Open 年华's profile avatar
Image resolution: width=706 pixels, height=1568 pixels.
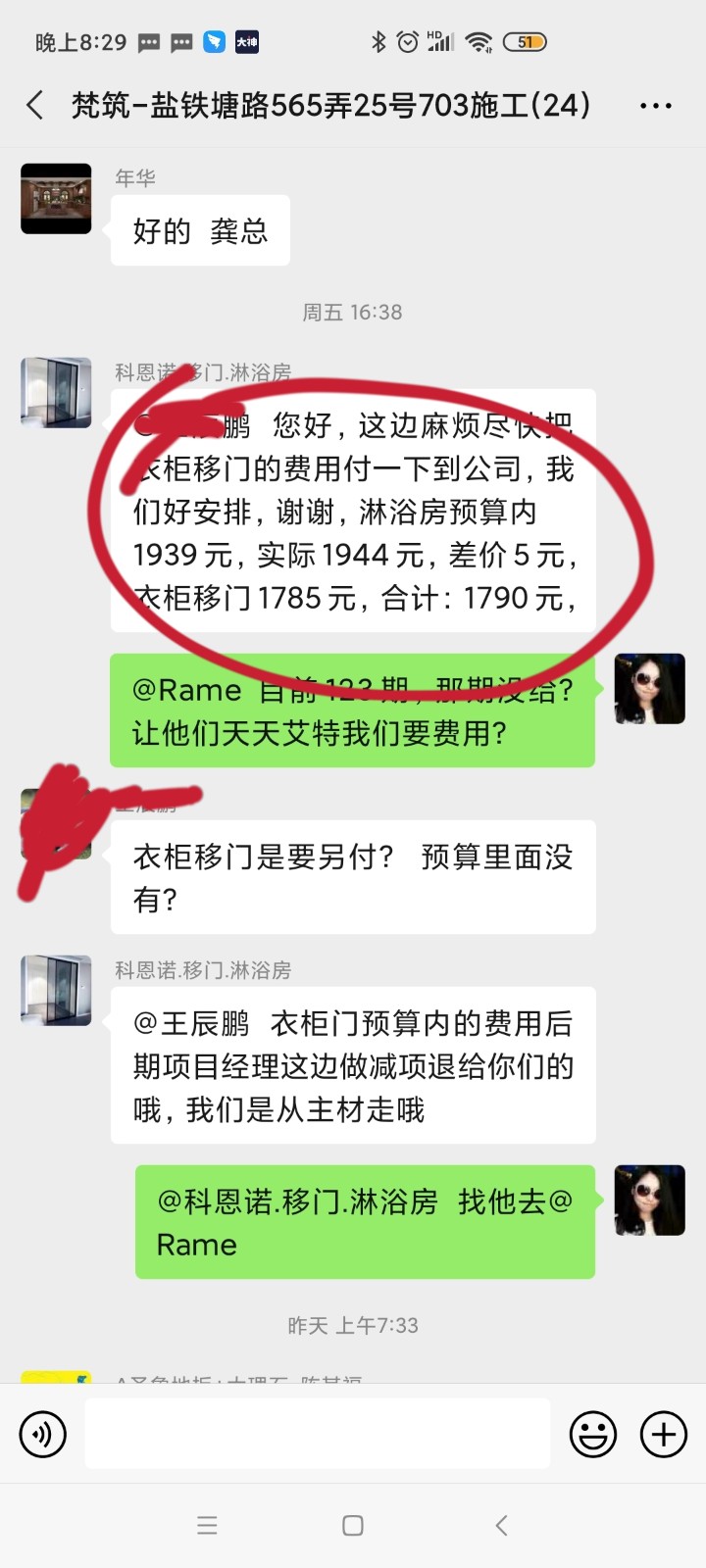click(56, 199)
